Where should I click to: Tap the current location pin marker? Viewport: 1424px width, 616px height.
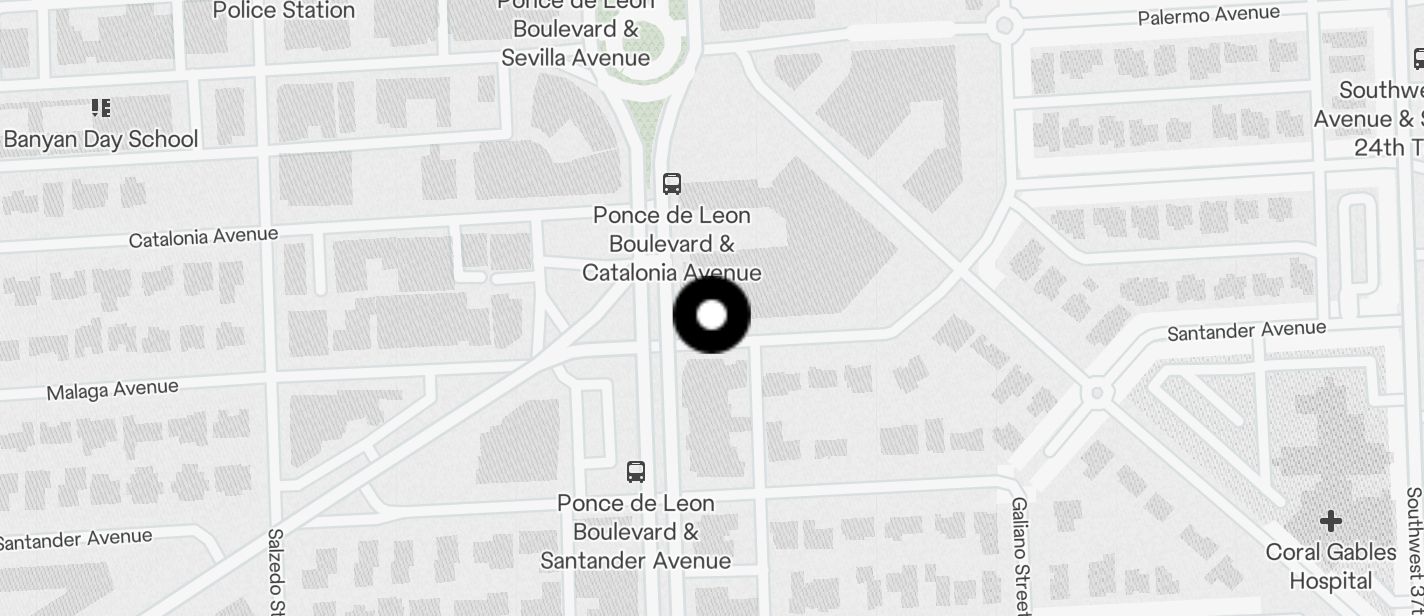[x=711, y=315]
